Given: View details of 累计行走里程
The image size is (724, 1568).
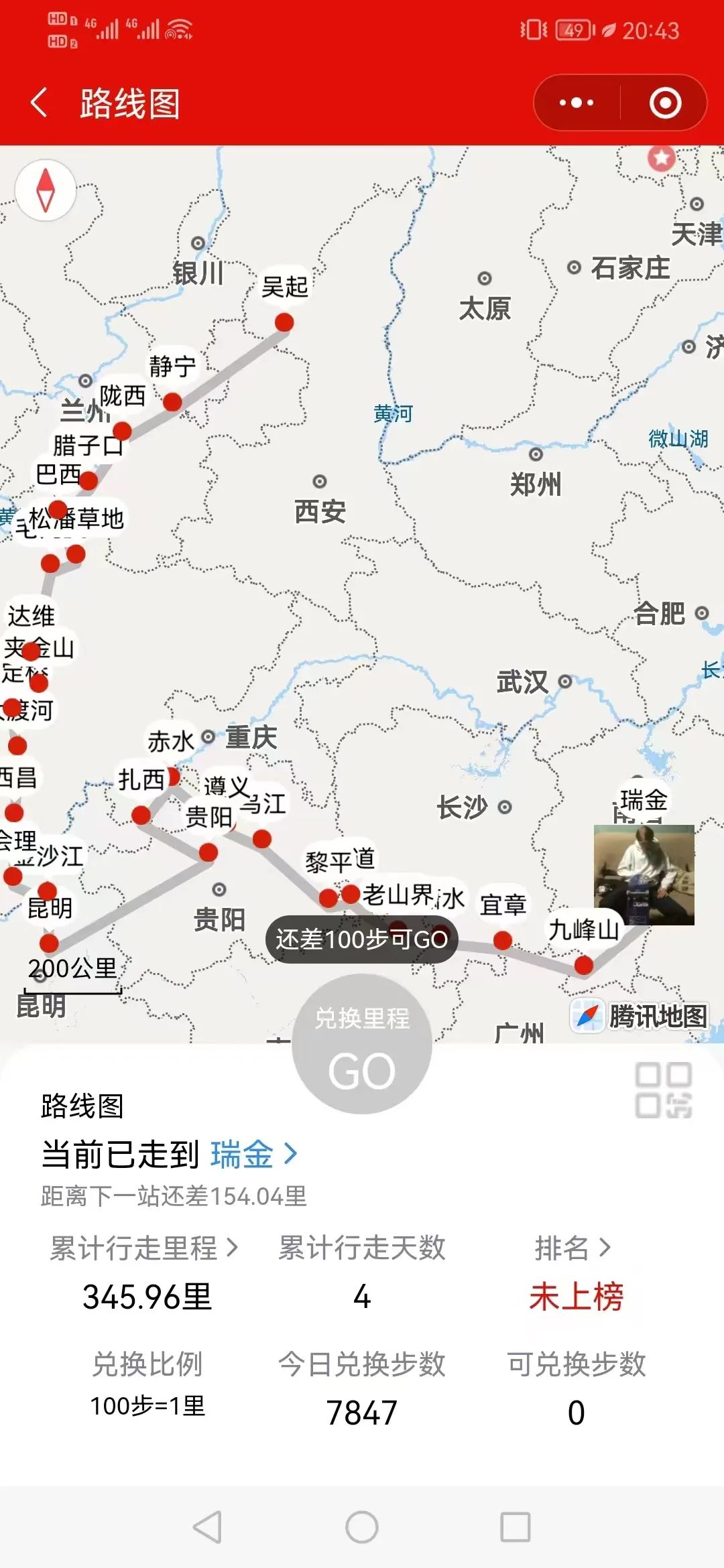Looking at the screenshot, I should [144, 1248].
